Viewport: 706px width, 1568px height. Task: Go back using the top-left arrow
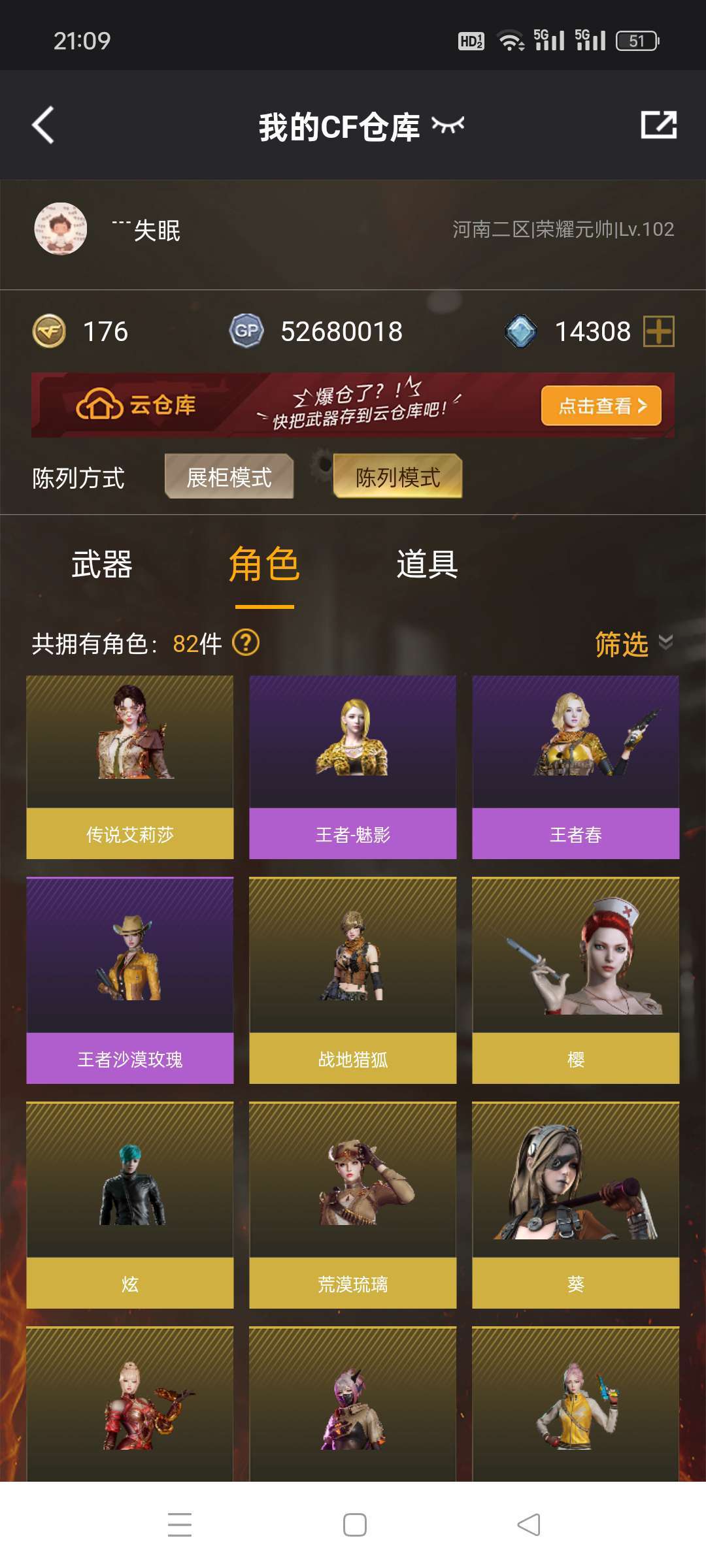[43, 125]
